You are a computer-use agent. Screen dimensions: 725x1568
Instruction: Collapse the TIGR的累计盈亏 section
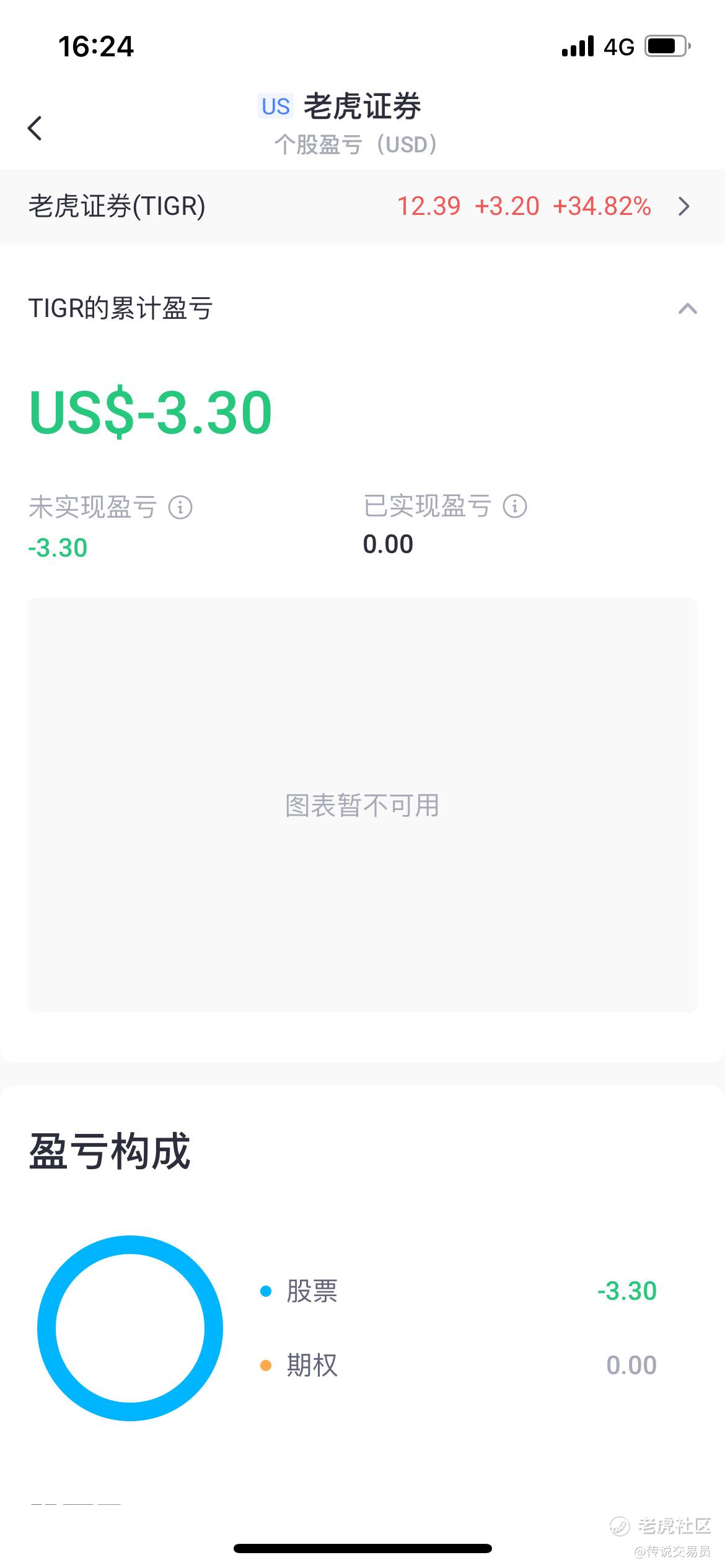pos(687,308)
